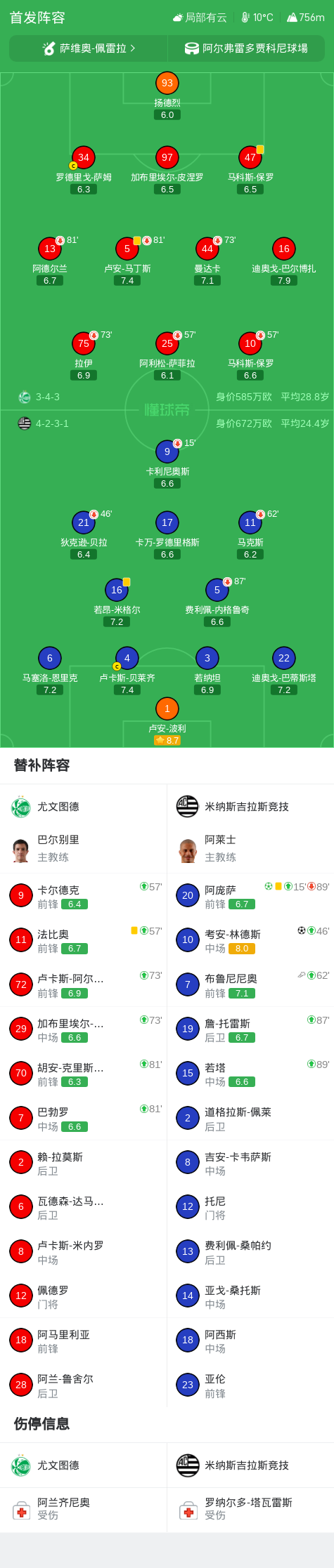The width and height of the screenshot is (334, 1568).
Task: Open 米纳斯吉拉斯竞技 team in substitutes section
Action: click(250, 807)
